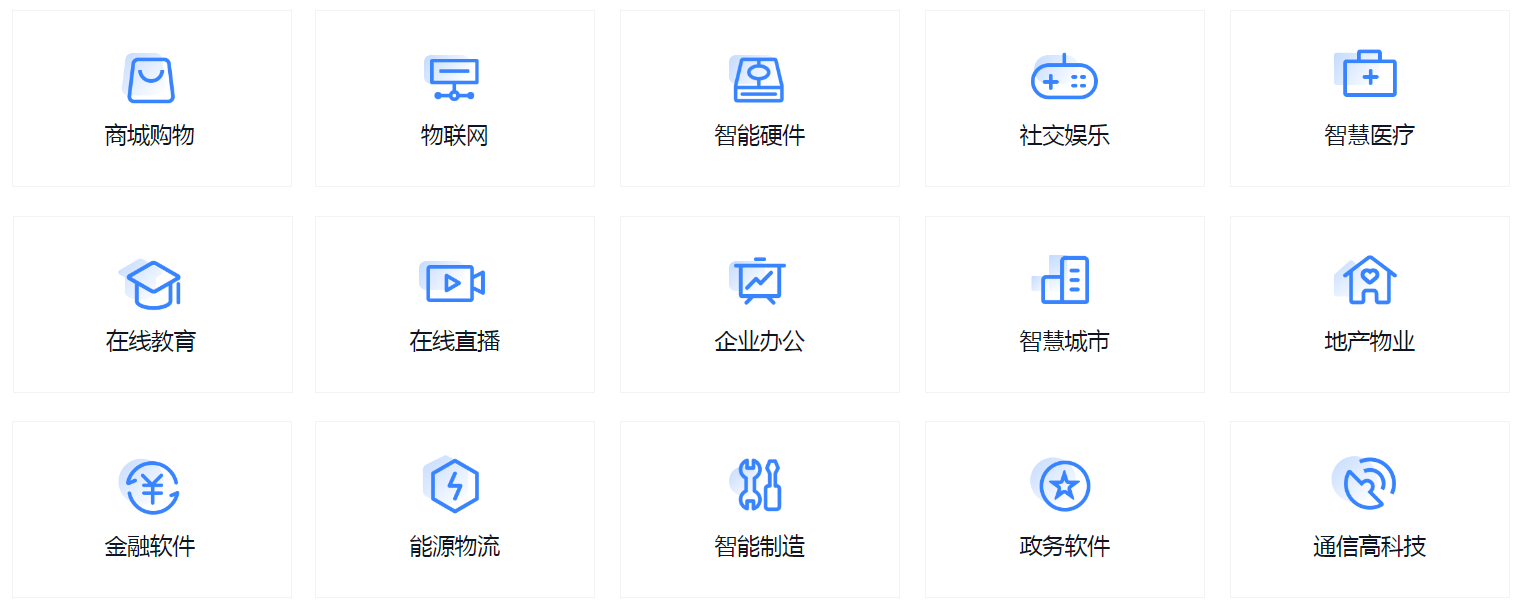
Task: Select the 物联网 card
Action: coord(455,99)
